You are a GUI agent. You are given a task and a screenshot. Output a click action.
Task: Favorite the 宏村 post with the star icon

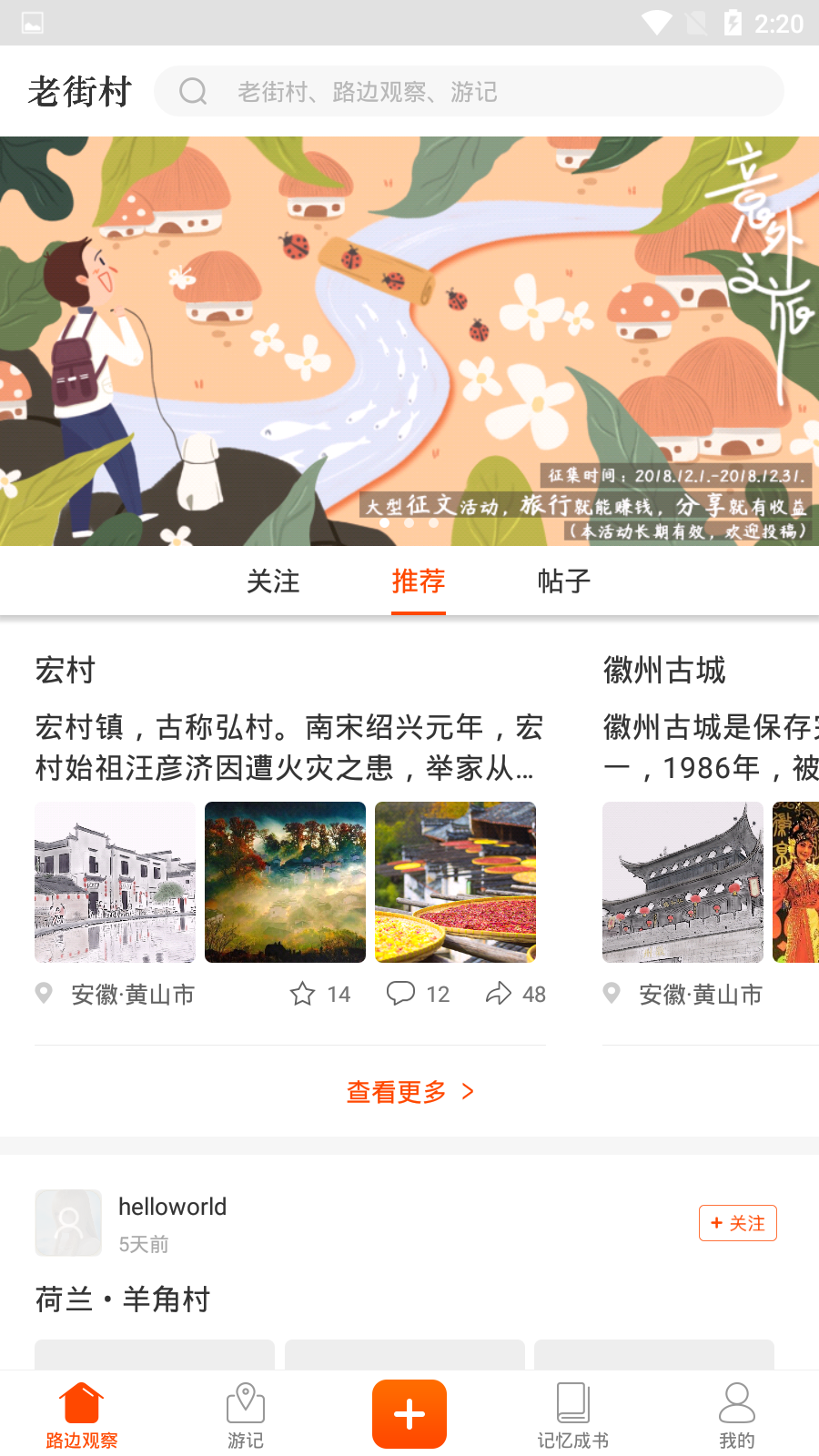[x=303, y=994]
